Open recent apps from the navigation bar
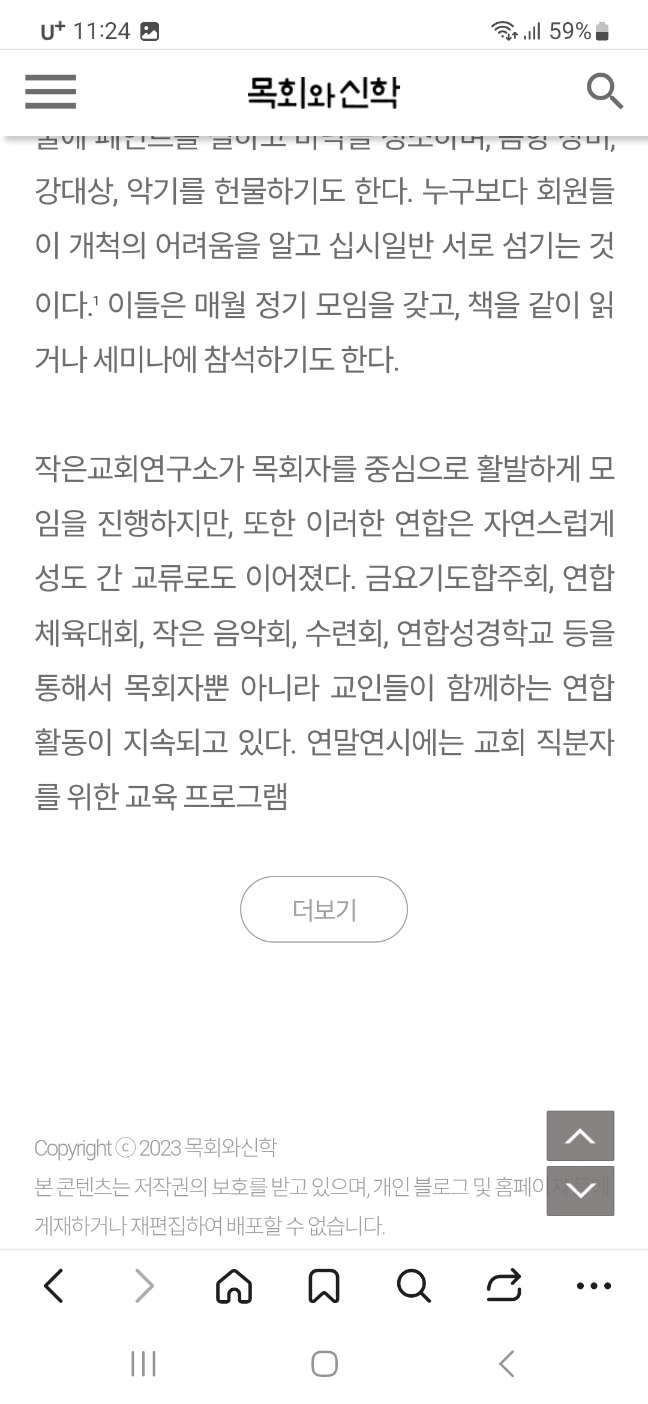Viewport: 648px width, 1404px height. pos(144,1363)
